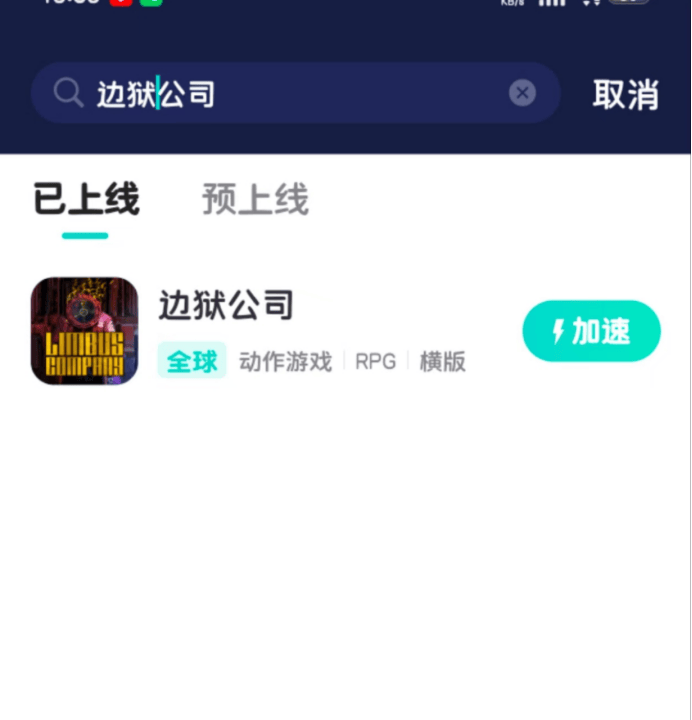Image resolution: width=692 pixels, height=720 pixels.
Task: Tap the search field containing 边狱公司
Action: pyautogui.click(x=300, y=94)
